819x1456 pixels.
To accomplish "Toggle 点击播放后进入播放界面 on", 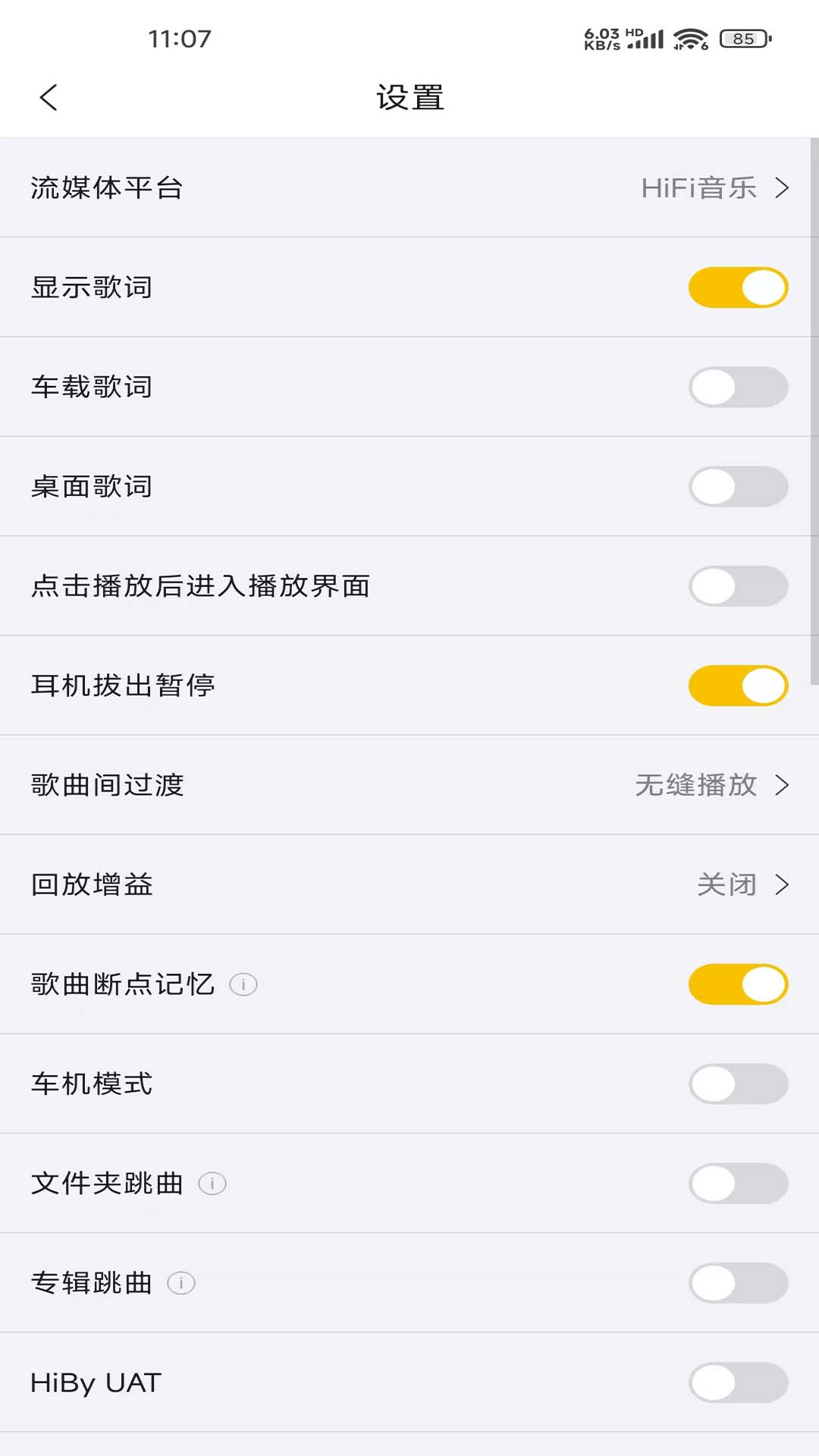I will coord(738,586).
